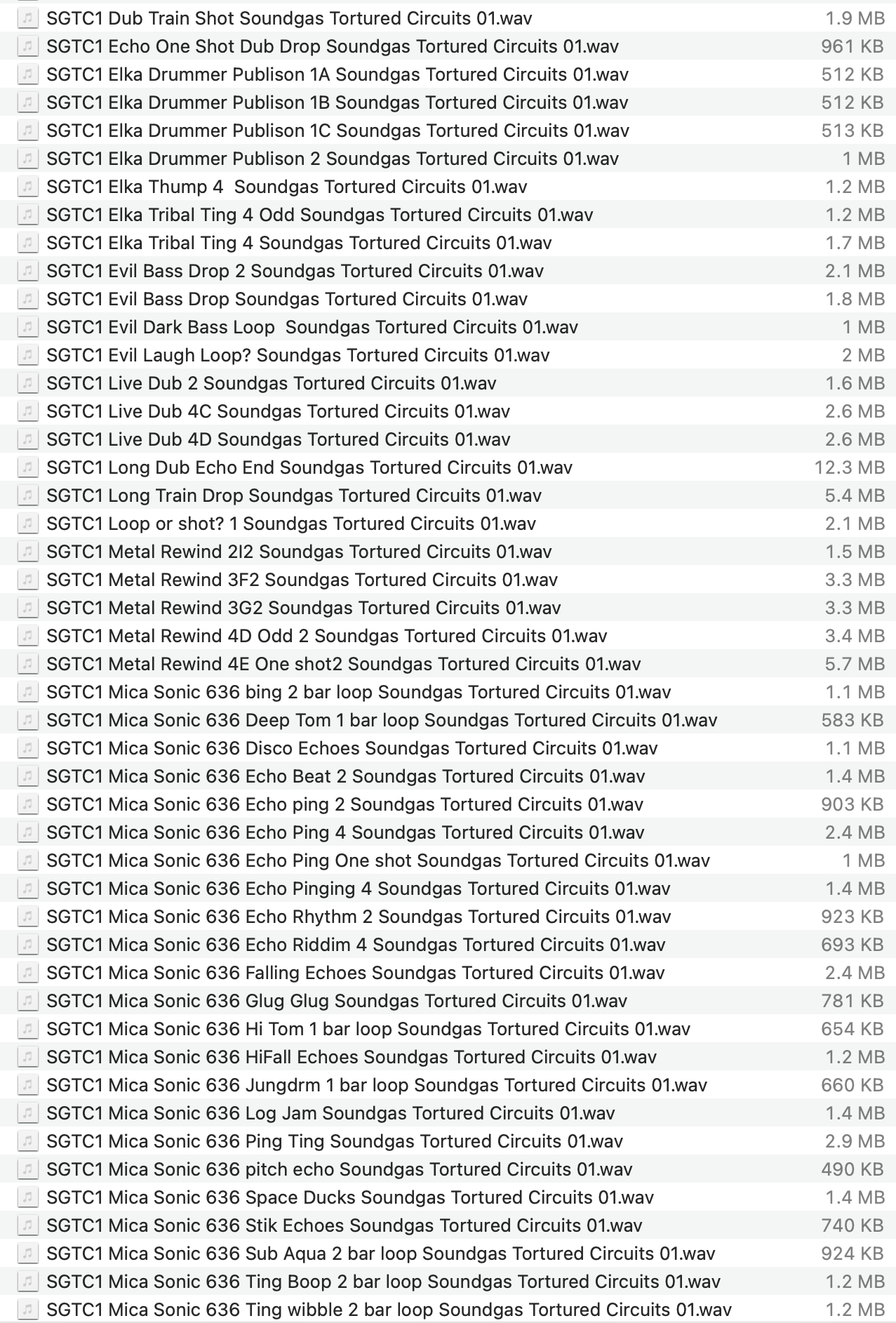
Task: Select Mica Sonic 636 Glug Glug file
Action: click(x=337, y=1001)
